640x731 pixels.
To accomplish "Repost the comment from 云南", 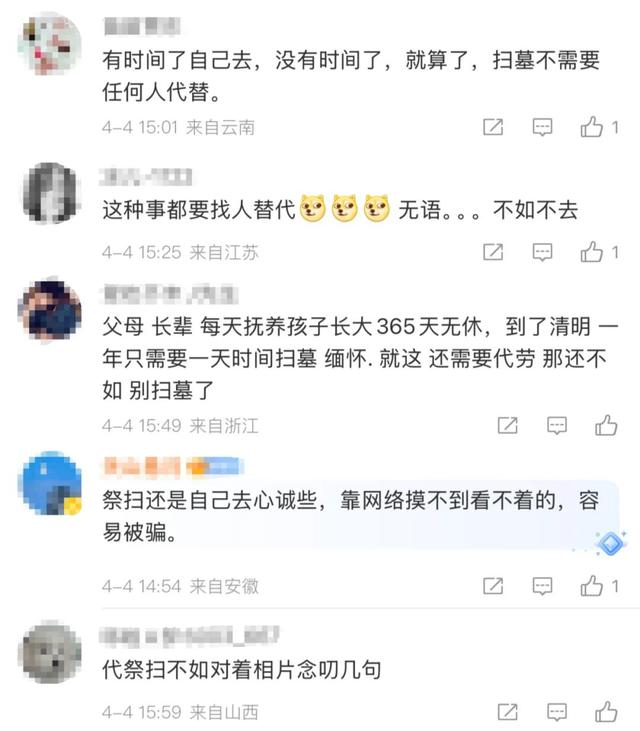I will [493, 127].
